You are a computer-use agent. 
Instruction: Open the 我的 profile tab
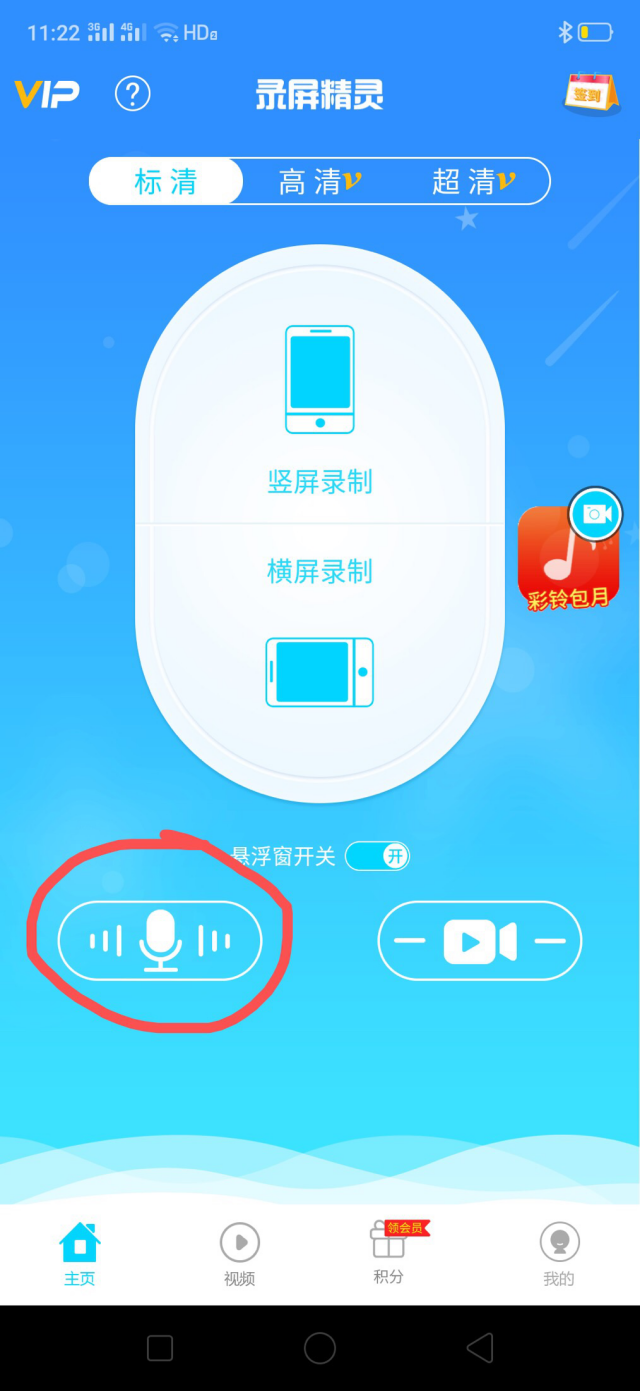pyautogui.click(x=559, y=1254)
